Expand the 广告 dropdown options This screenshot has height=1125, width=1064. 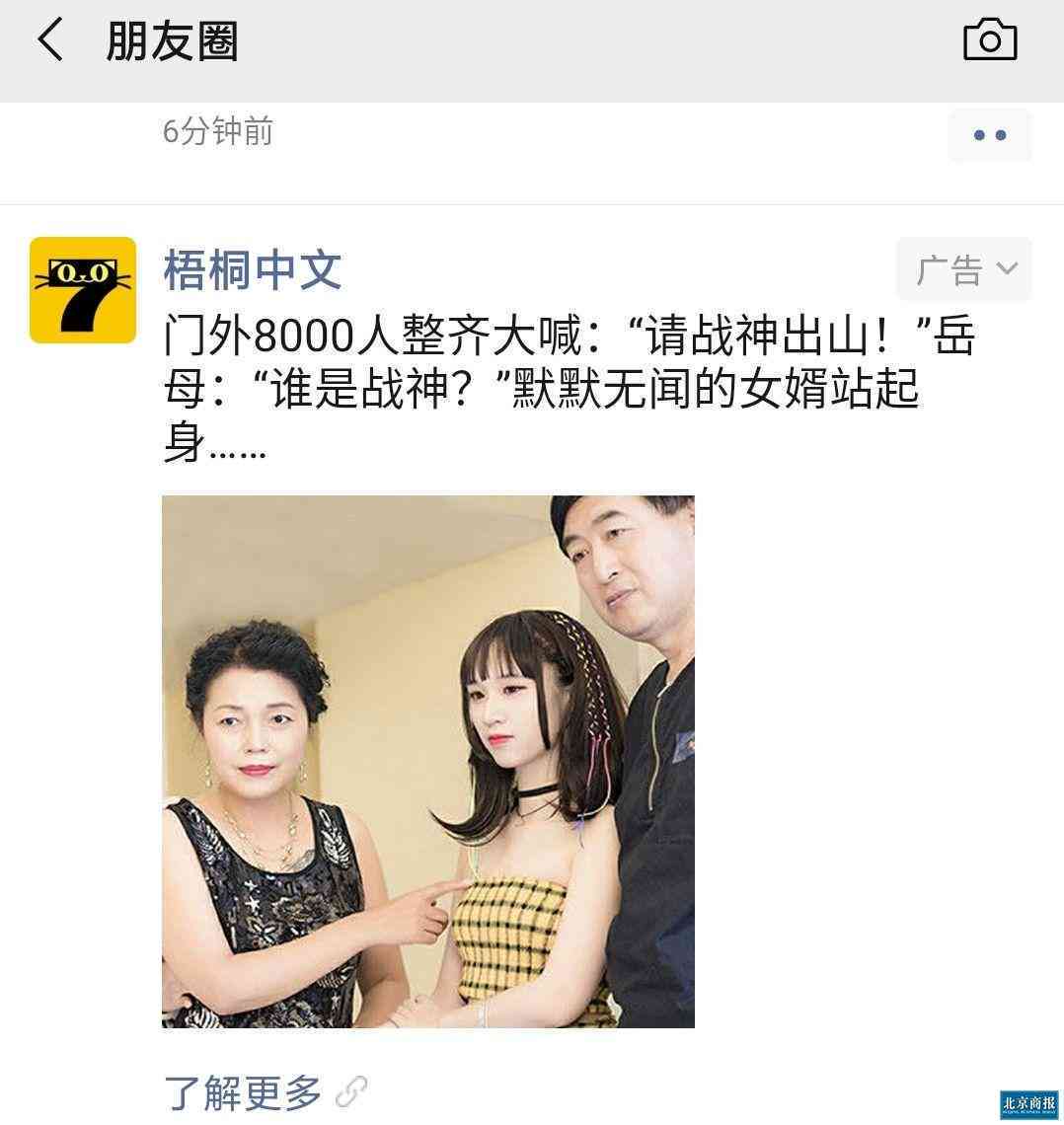click(x=963, y=268)
